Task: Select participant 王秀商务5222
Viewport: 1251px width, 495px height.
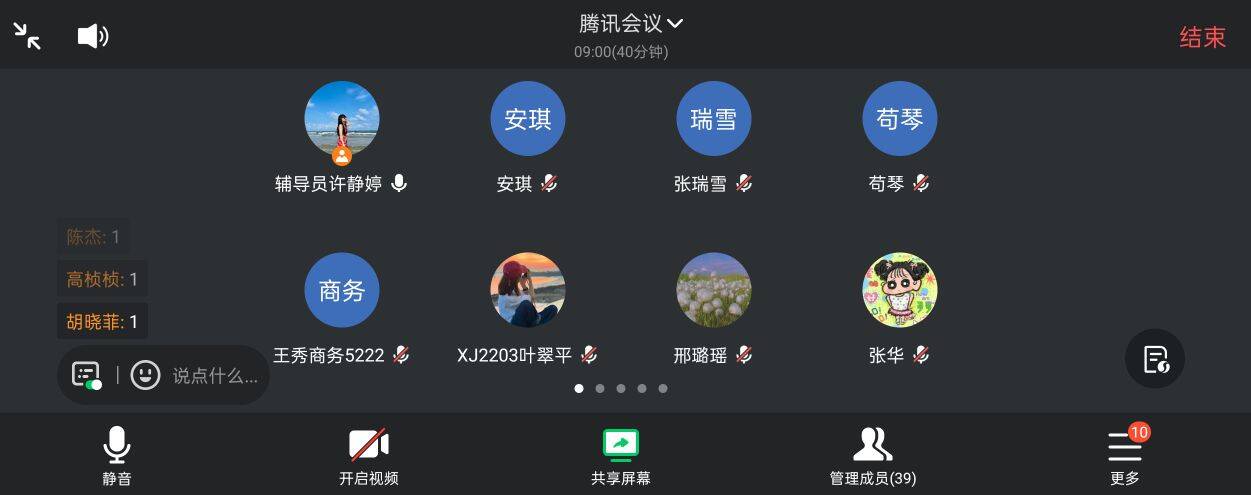Action: click(342, 290)
